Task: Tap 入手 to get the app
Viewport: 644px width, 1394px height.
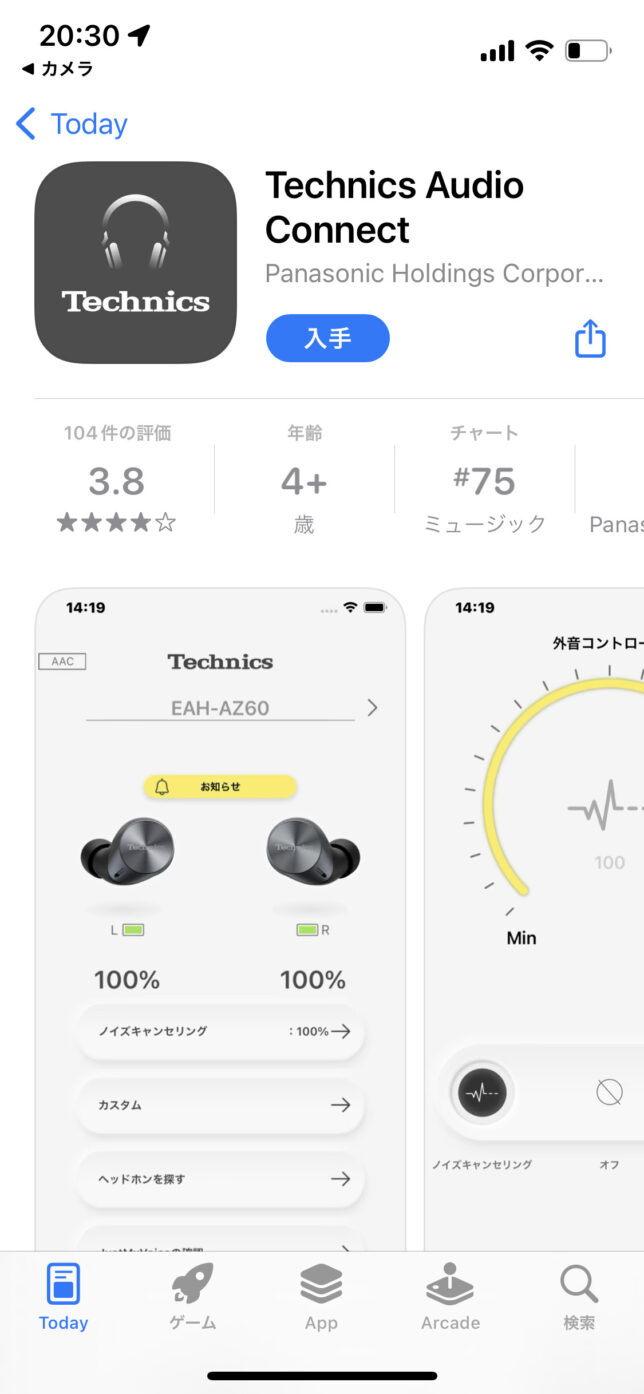Action: pos(327,338)
